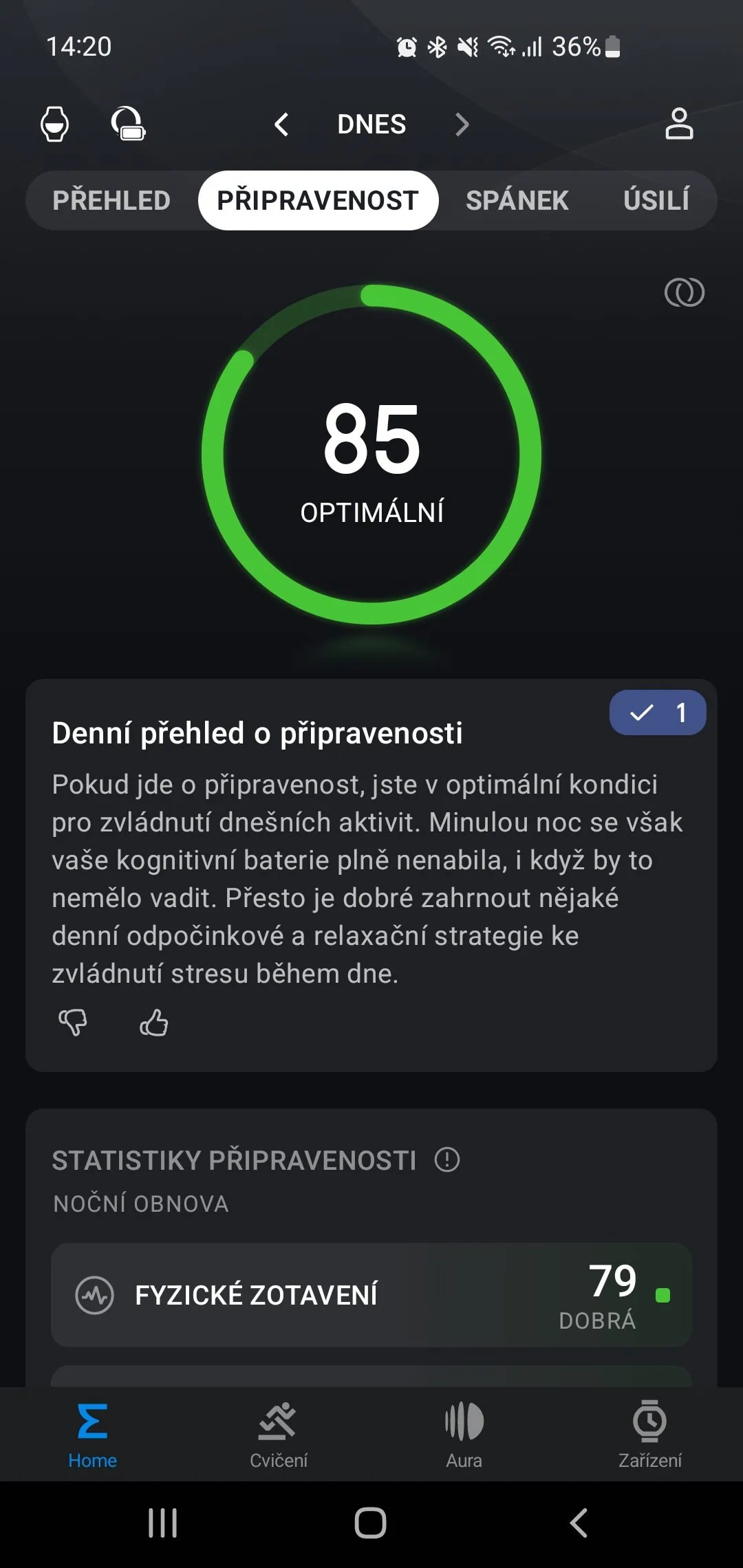Give thumbs up to the daily overview

(153, 1023)
